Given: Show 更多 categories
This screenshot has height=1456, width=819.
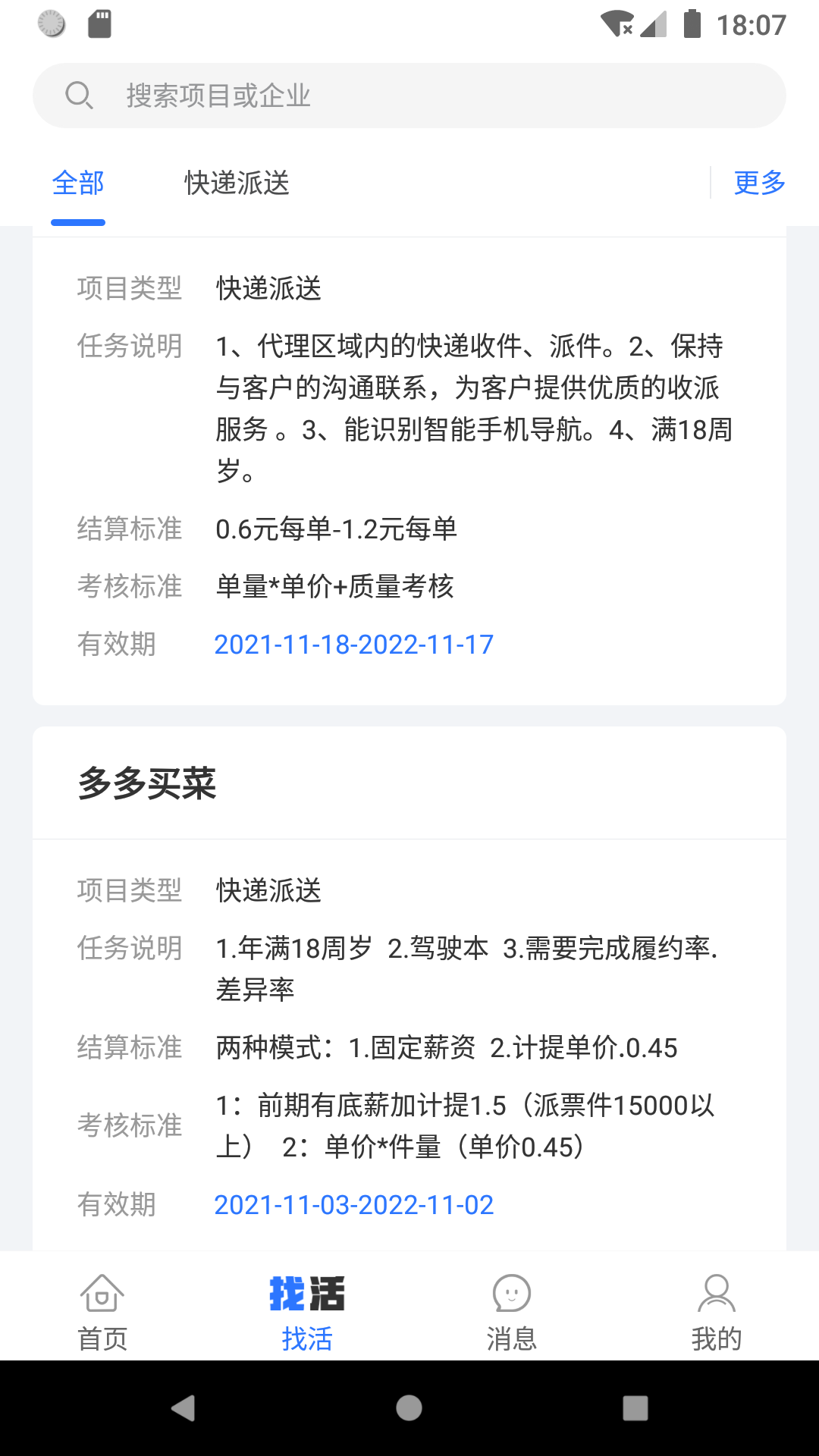Looking at the screenshot, I should 759,183.
